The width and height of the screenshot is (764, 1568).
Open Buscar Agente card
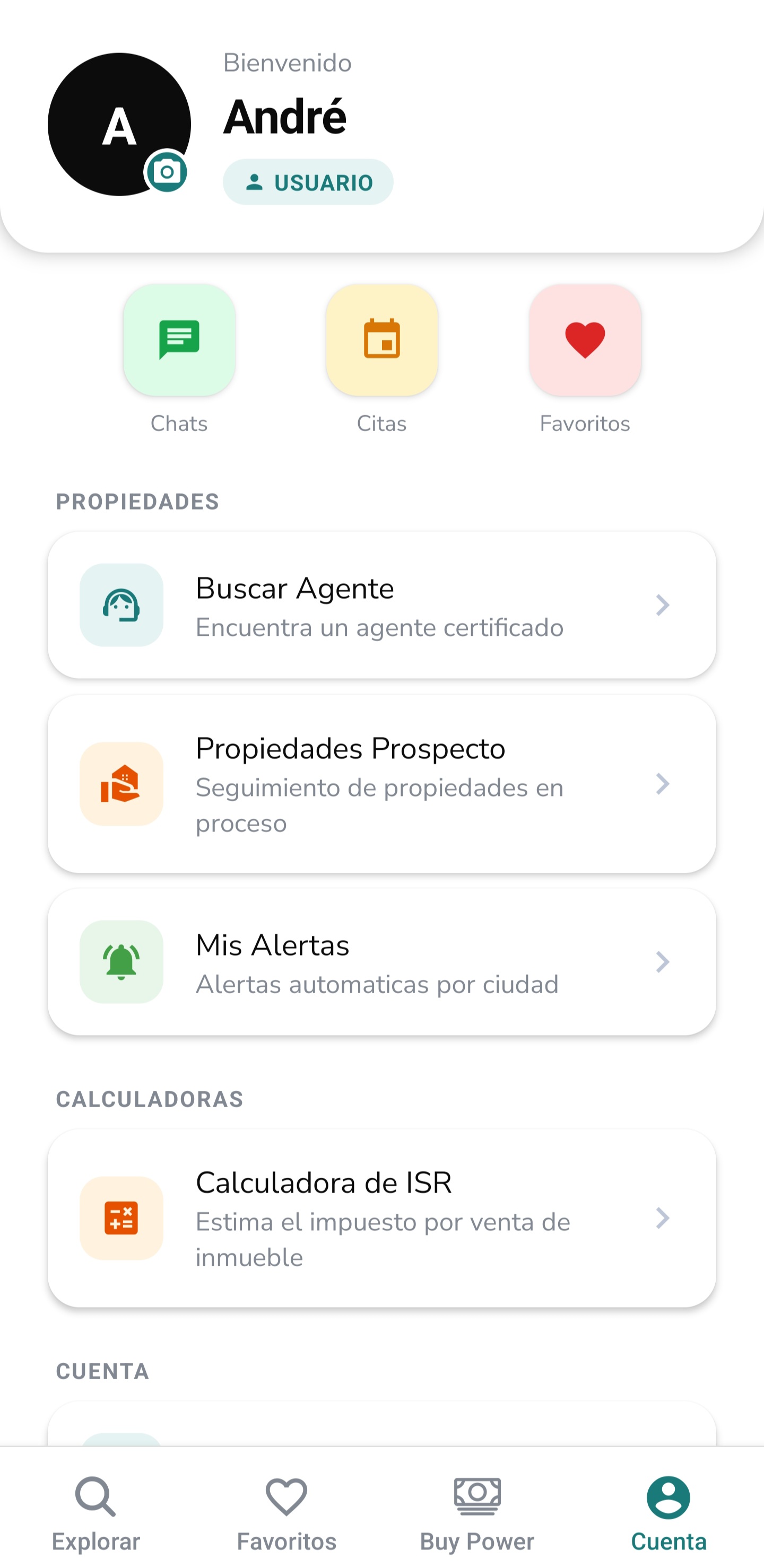[382, 605]
